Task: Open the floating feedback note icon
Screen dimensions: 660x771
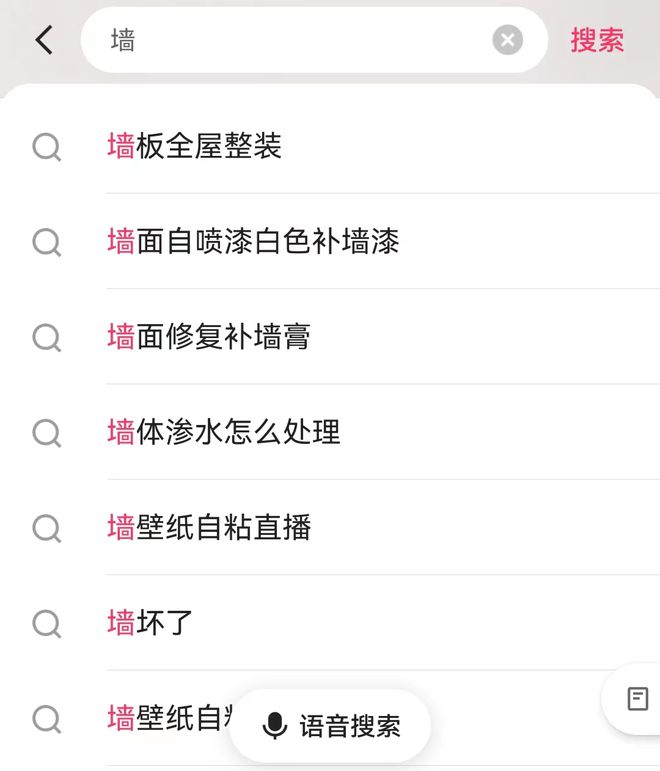Action: (x=637, y=699)
